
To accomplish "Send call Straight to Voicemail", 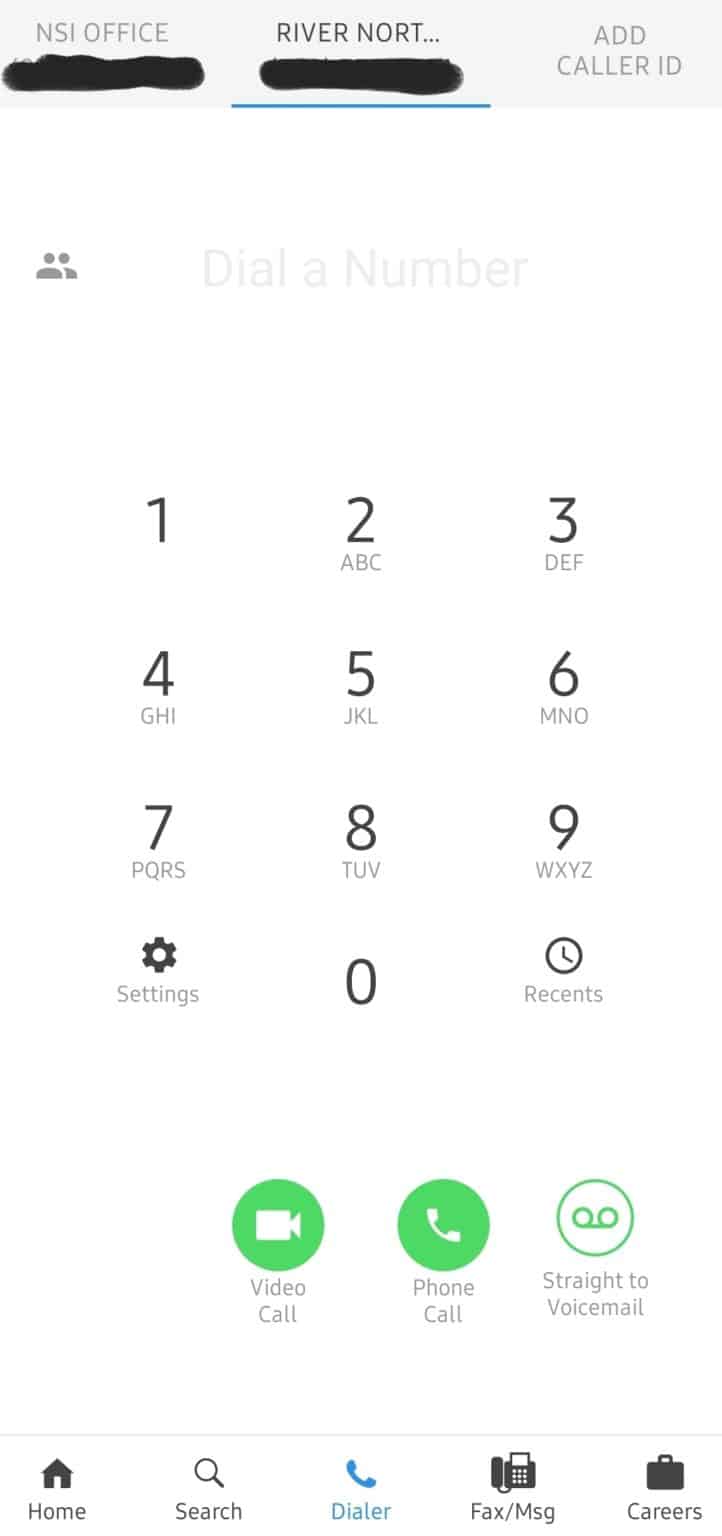I will (x=595, y=1217).
